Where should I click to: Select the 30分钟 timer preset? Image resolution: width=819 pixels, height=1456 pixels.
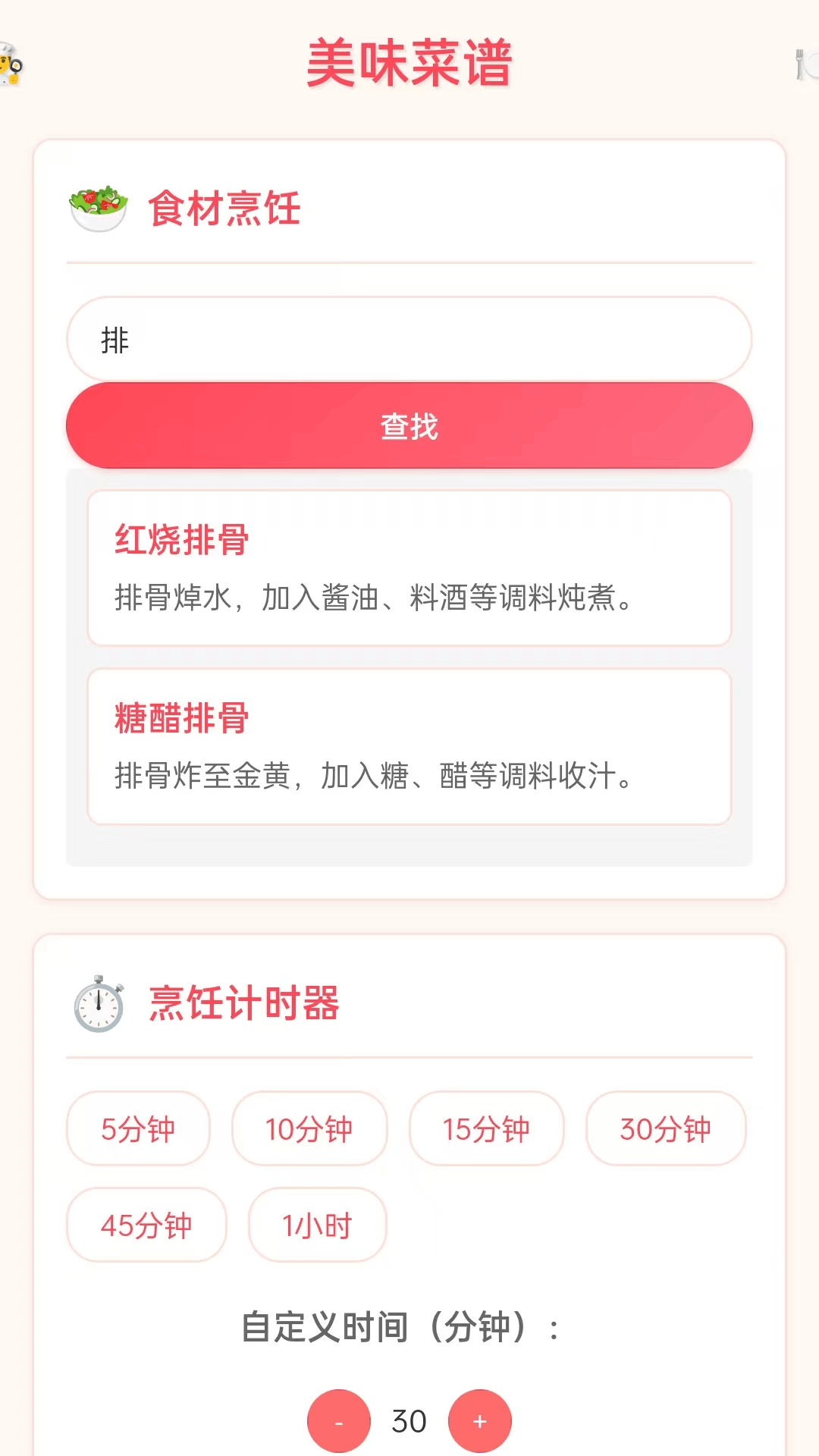[664, 1129]
